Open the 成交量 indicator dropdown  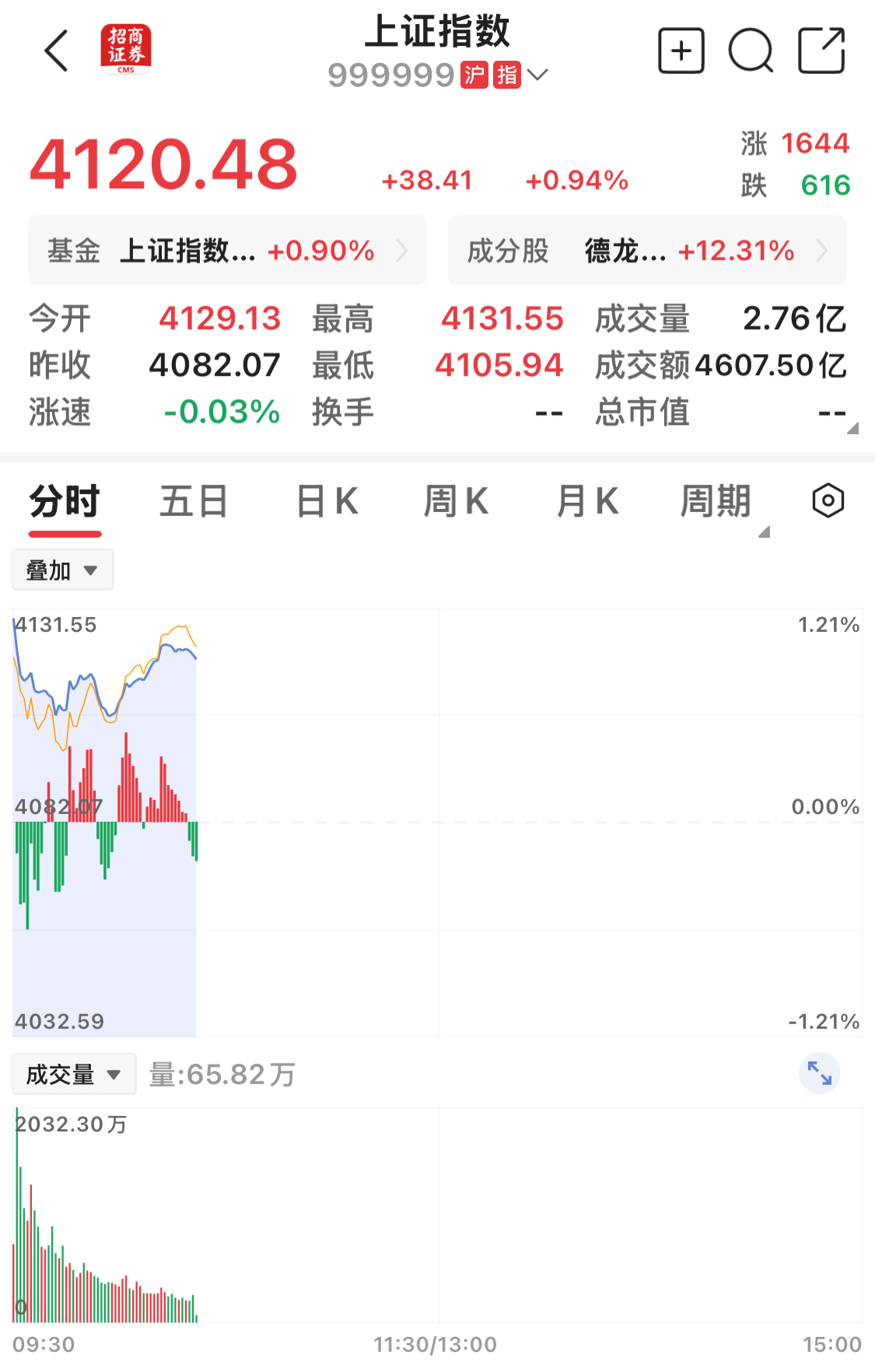click(74, 1074)
